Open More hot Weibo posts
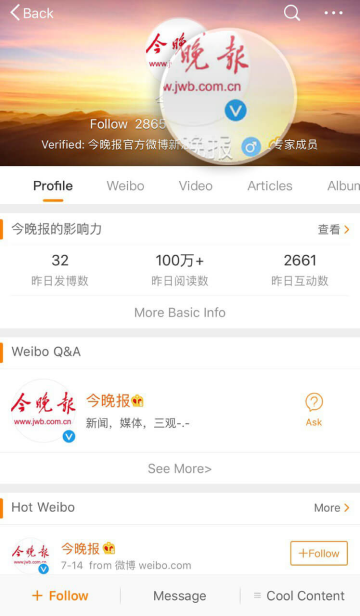 click(x=332, y=508)
